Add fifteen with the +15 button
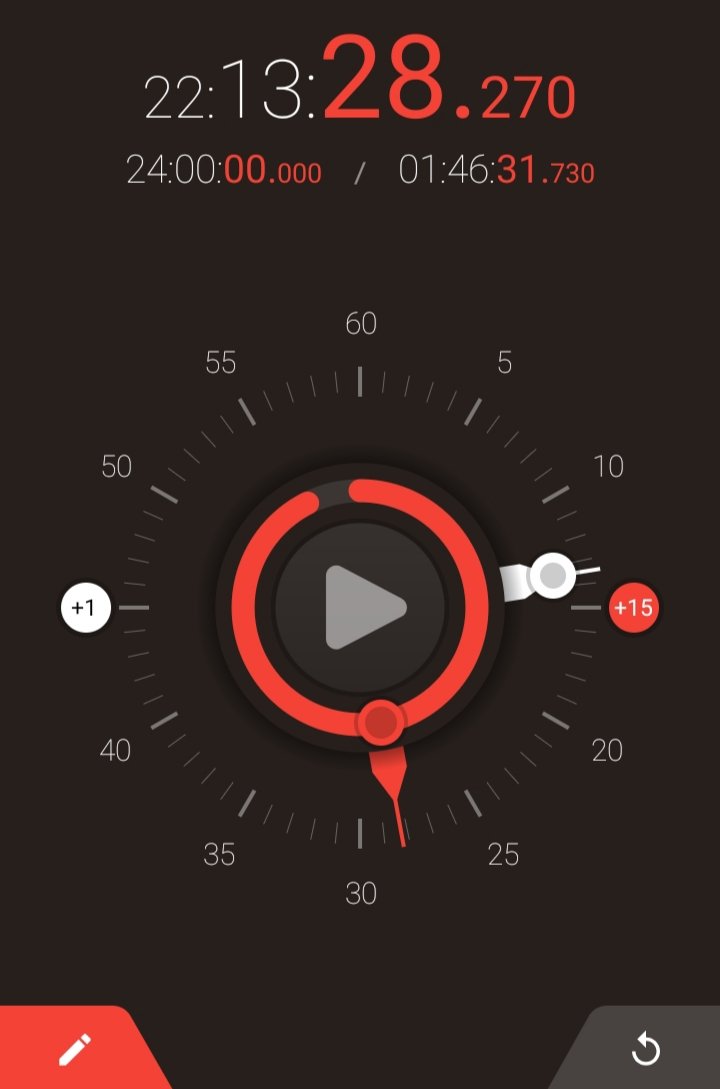This screenshot has width=720, height=1089. [x=633, y=608]
